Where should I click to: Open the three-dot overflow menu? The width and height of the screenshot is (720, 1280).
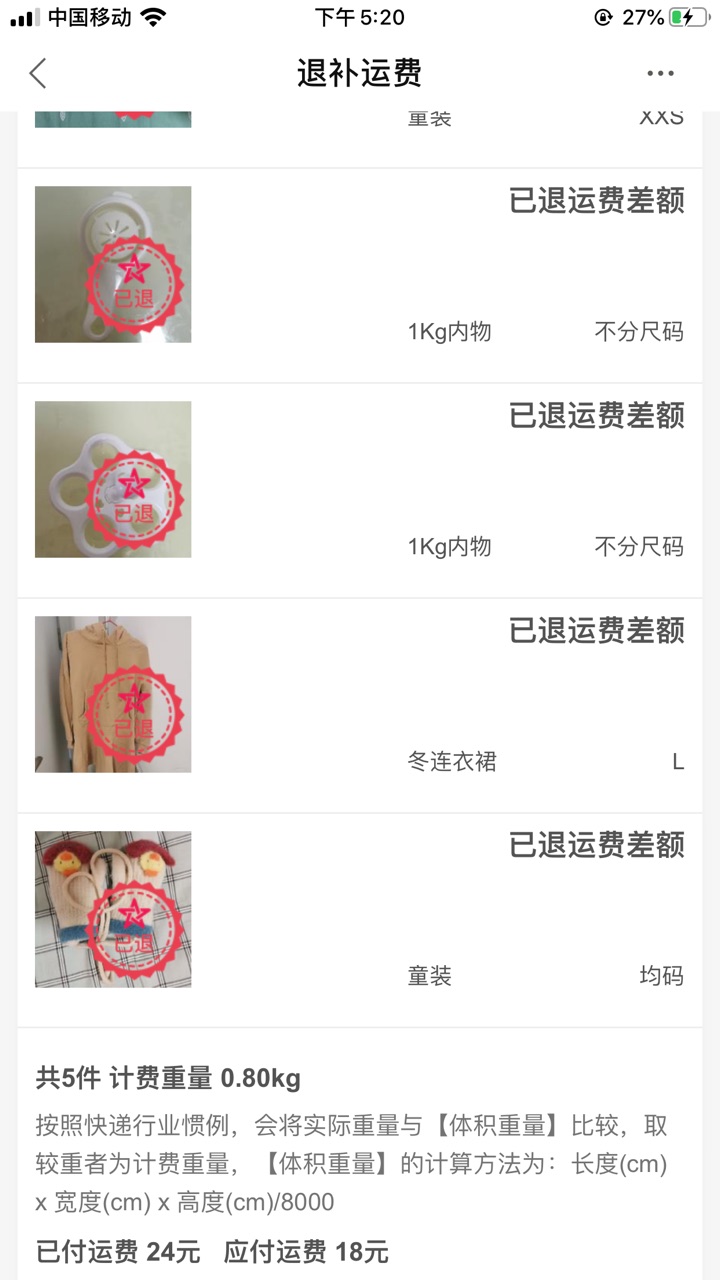660,73
